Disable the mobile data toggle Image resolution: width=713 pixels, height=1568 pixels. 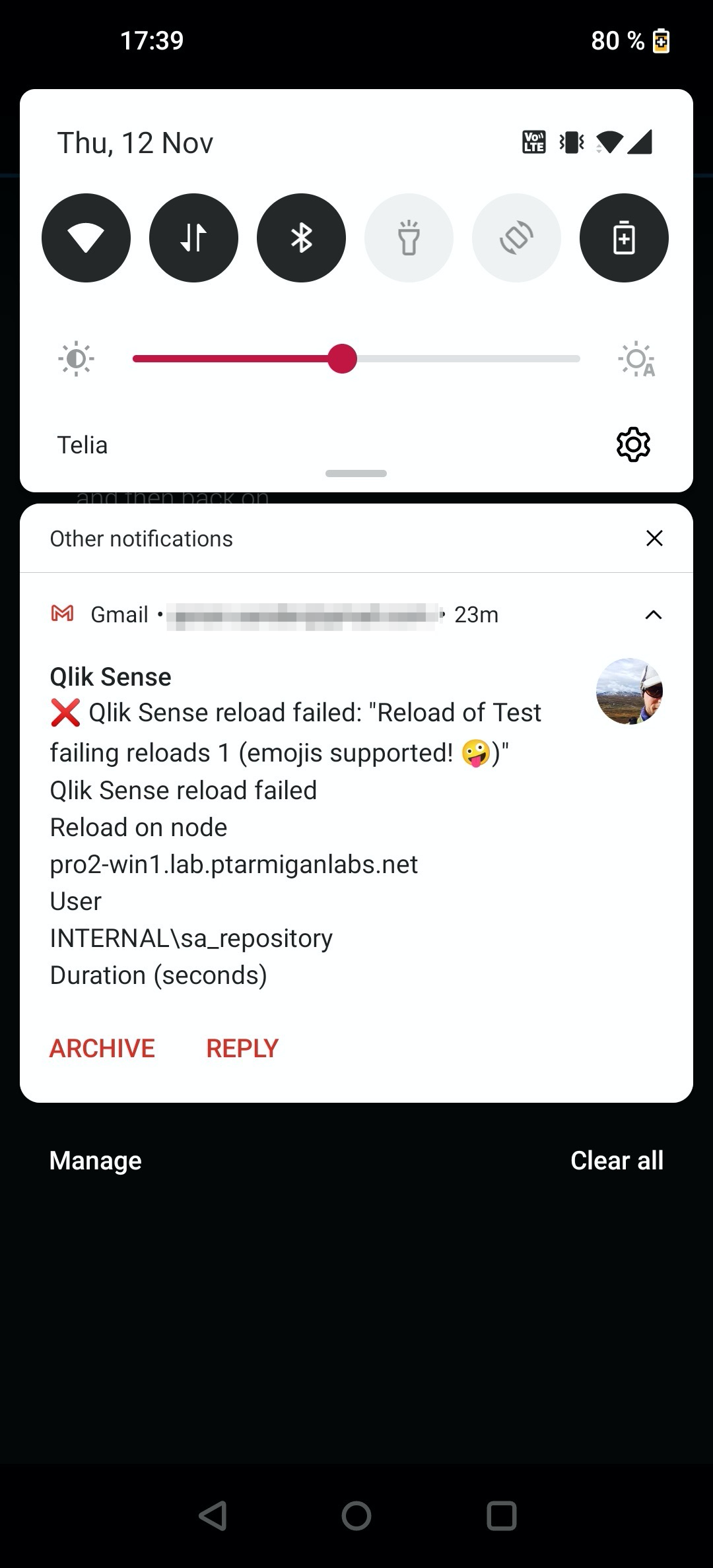[x=193, y=238]
